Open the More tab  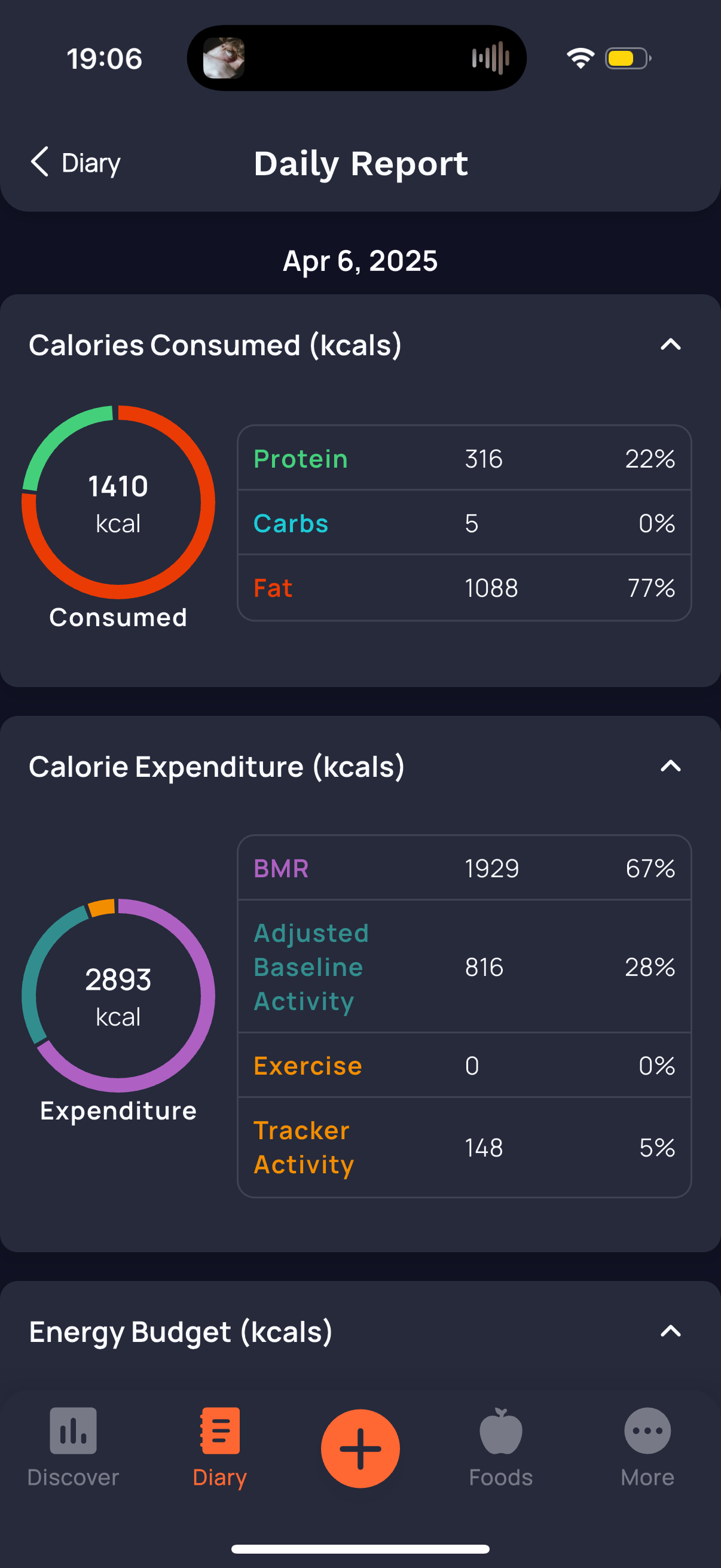647,1447
